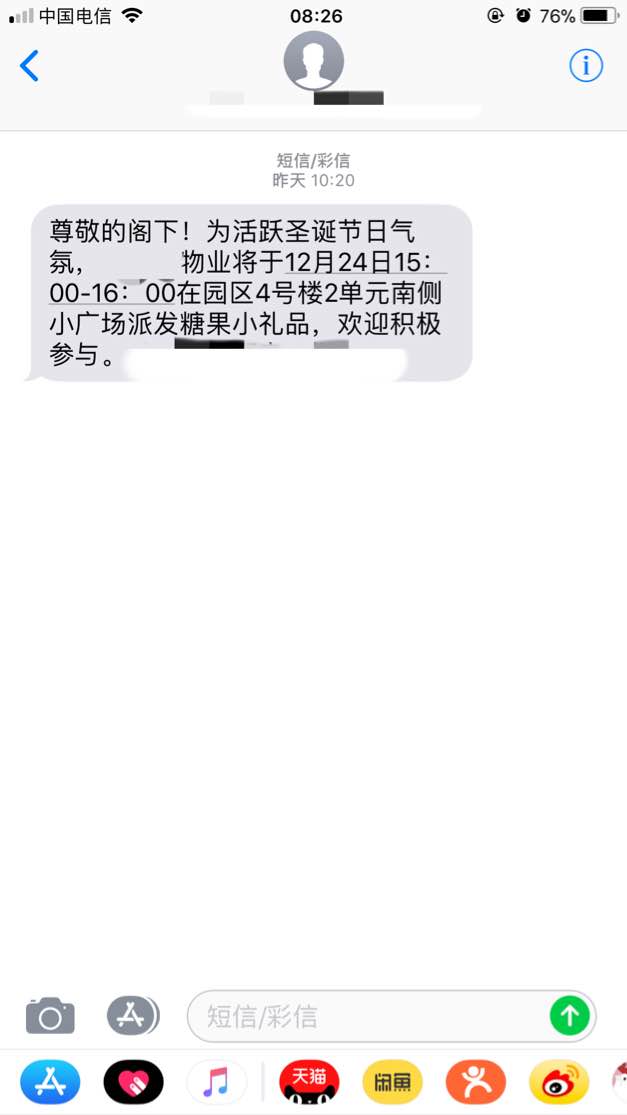The height and width of the screenshot is (1115, 627).
Task: Open conversation details info icon
Action: coord(586,66)
